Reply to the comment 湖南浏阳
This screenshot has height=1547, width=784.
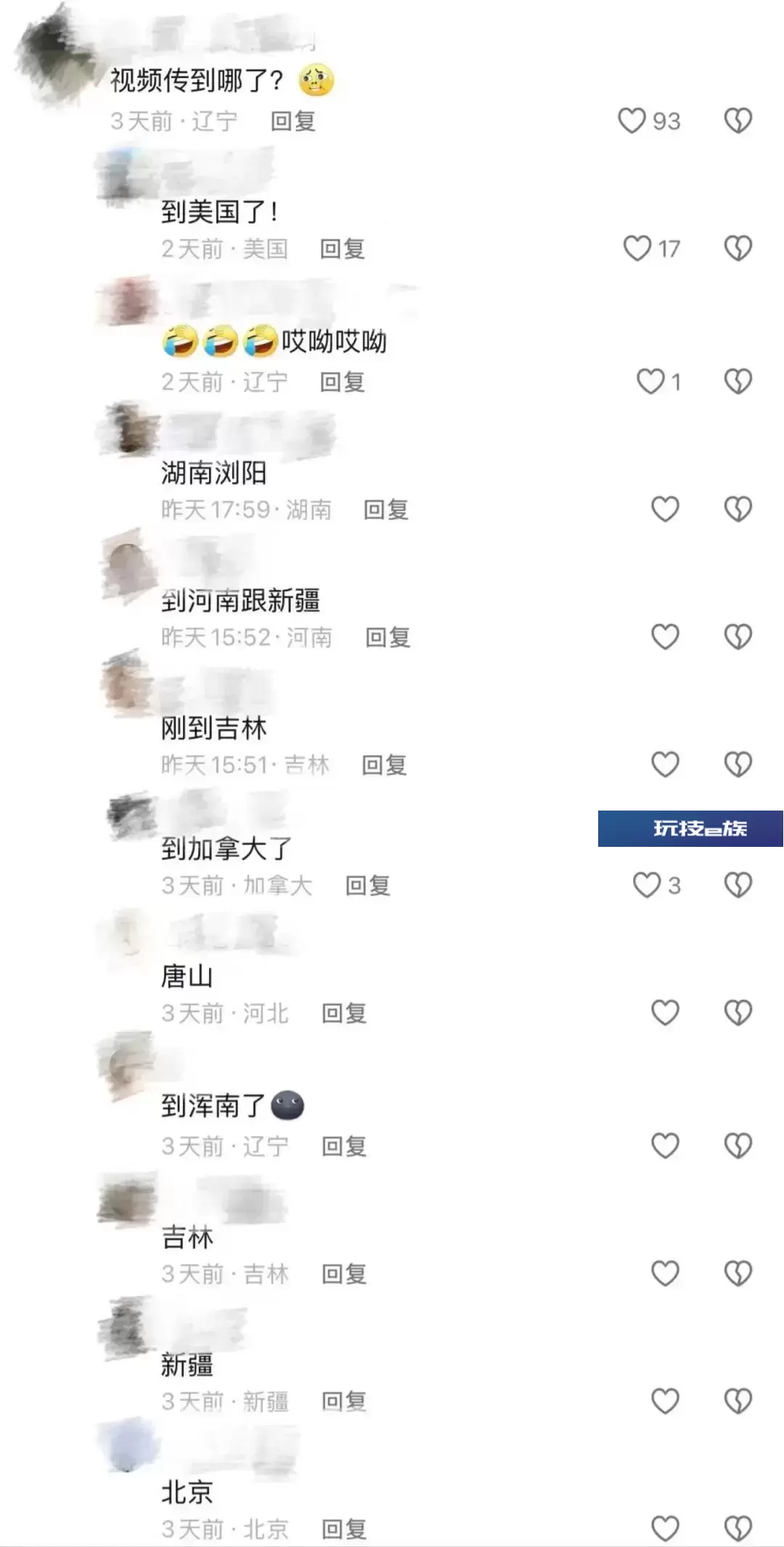pos(386,510)
